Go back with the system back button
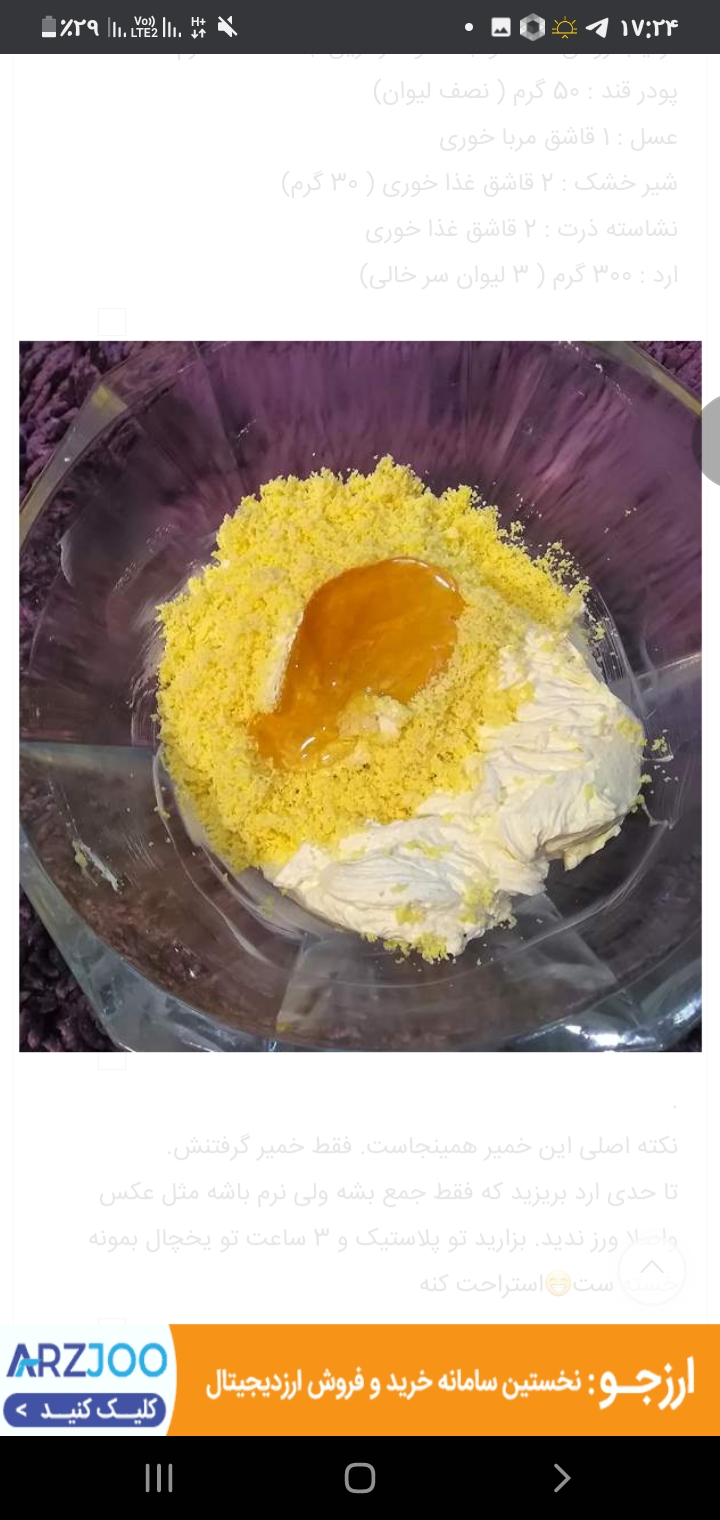This screenshot has width=720, height=1520. click(x=562, y=1478)
